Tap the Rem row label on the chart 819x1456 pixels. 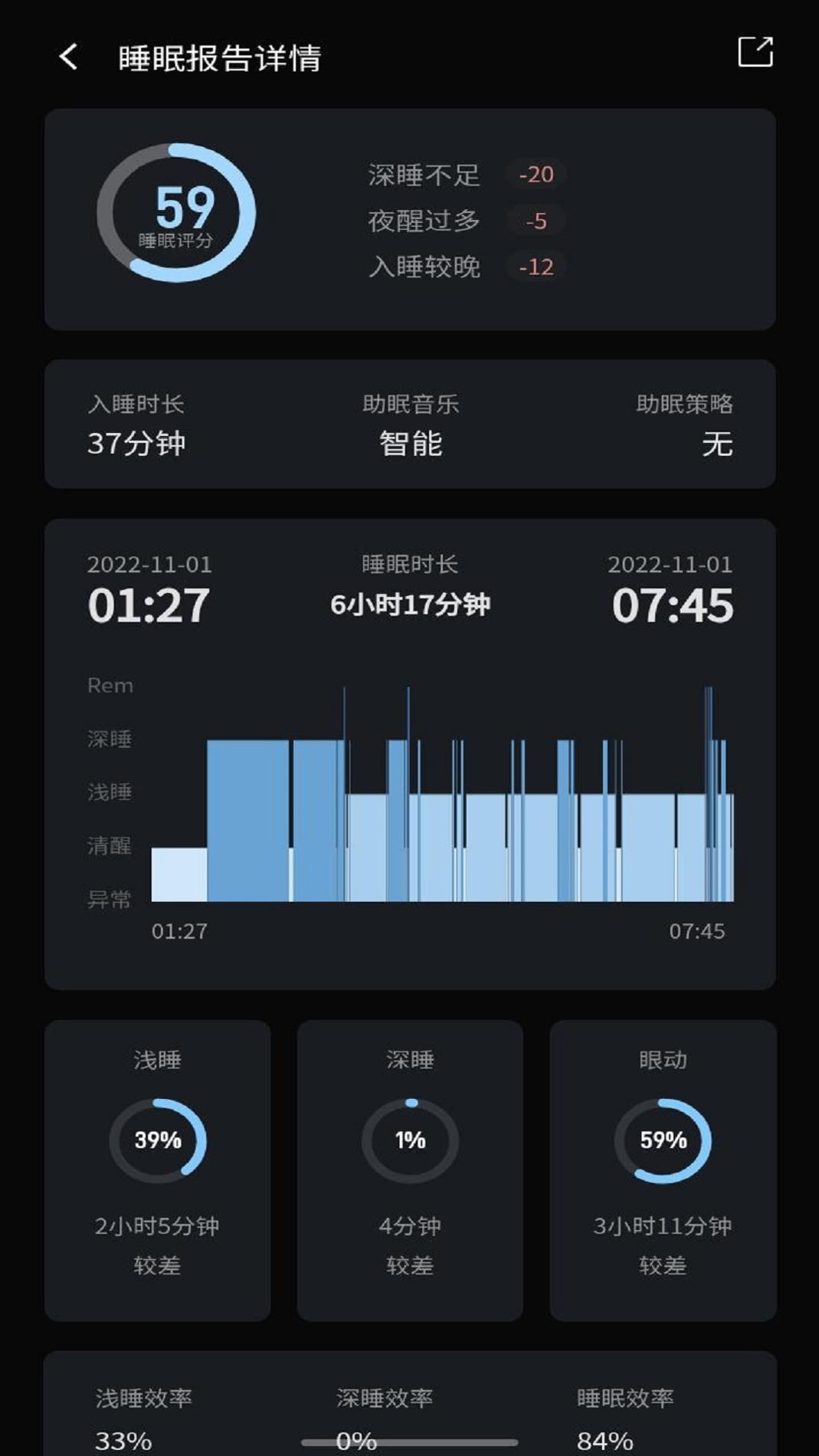[x=110, y=686]
